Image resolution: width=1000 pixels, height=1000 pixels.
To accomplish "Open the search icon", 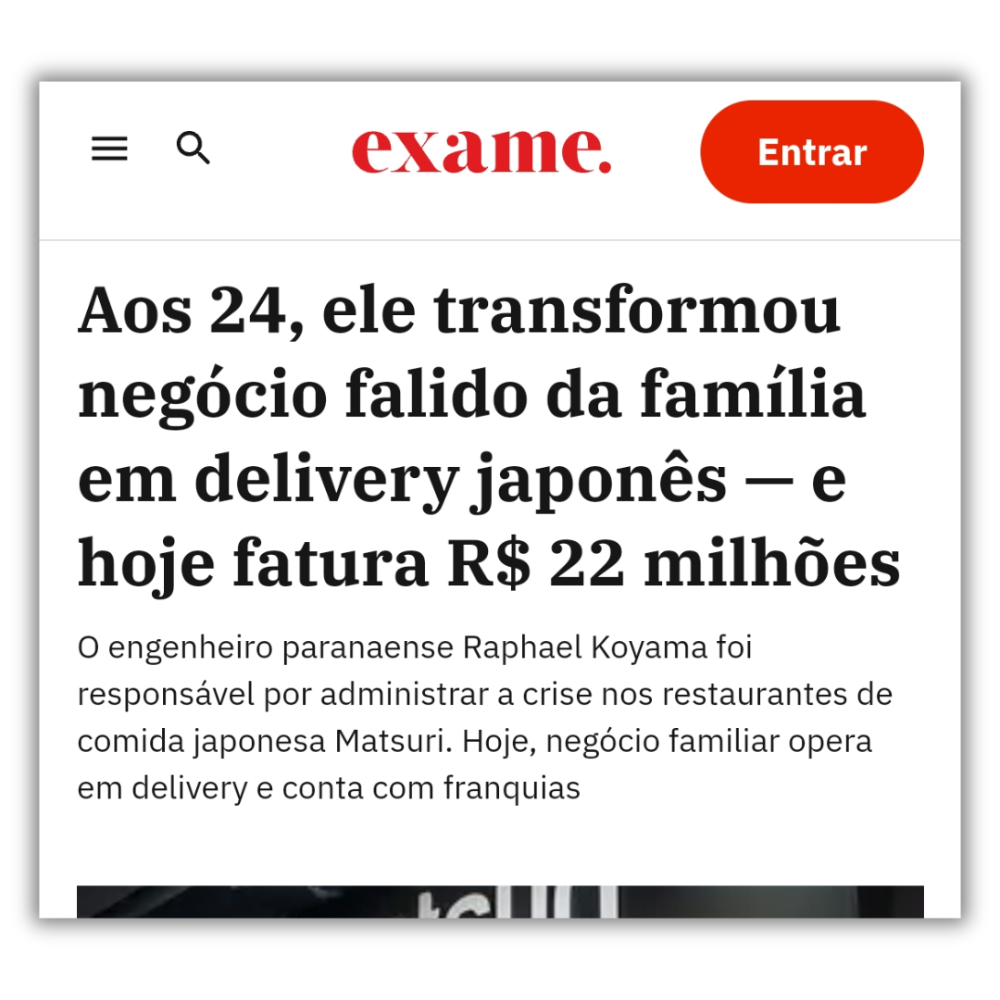I will [x=193, y=149].
